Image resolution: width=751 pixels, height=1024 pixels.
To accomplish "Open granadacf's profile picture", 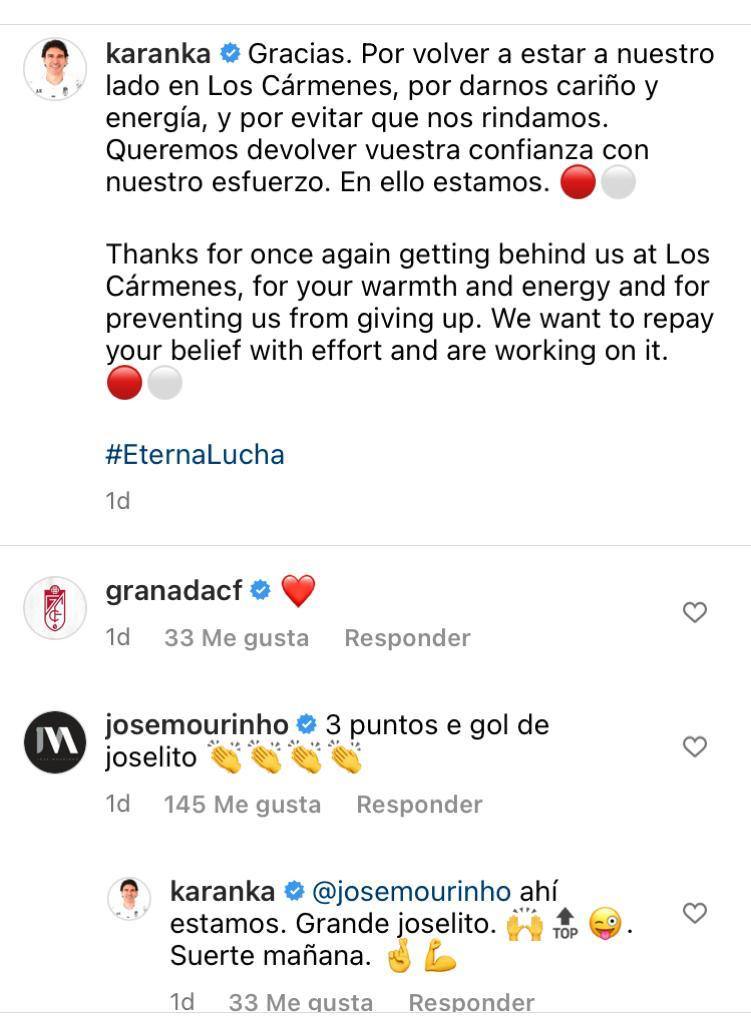I will point(55,607).
